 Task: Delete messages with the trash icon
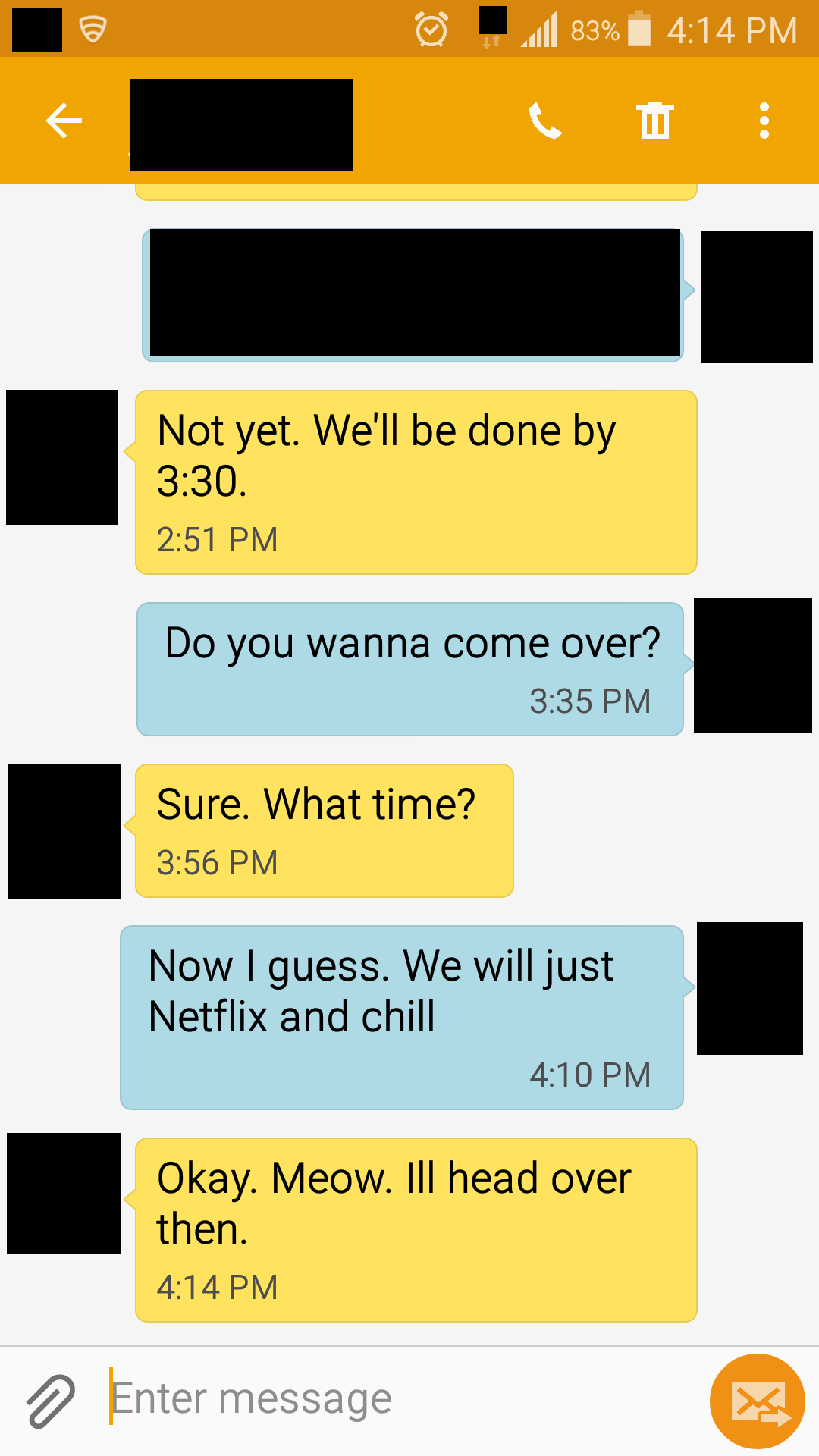click(655, 121)
